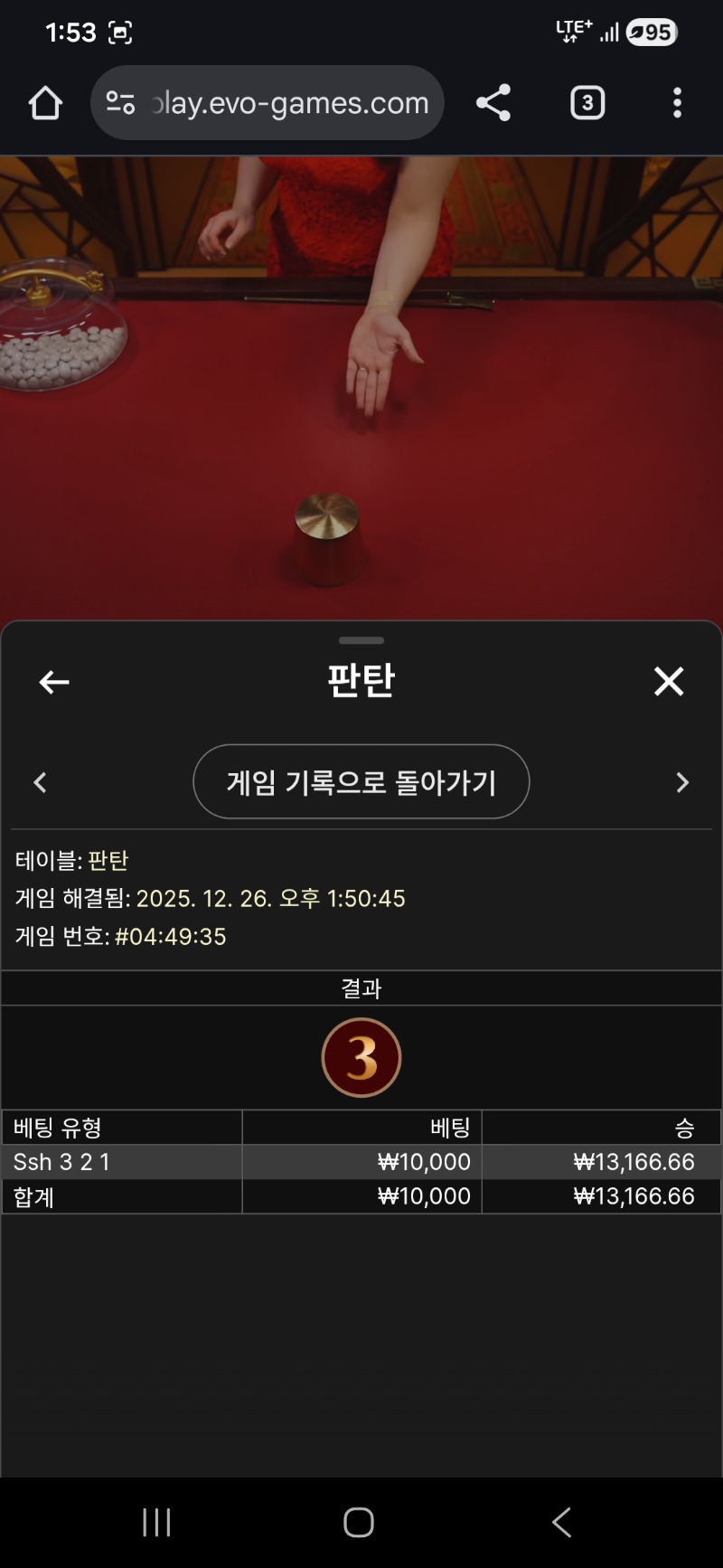Tap the back arrow beside 판탄 title
723x1568 pixels.
coord(54,682)
